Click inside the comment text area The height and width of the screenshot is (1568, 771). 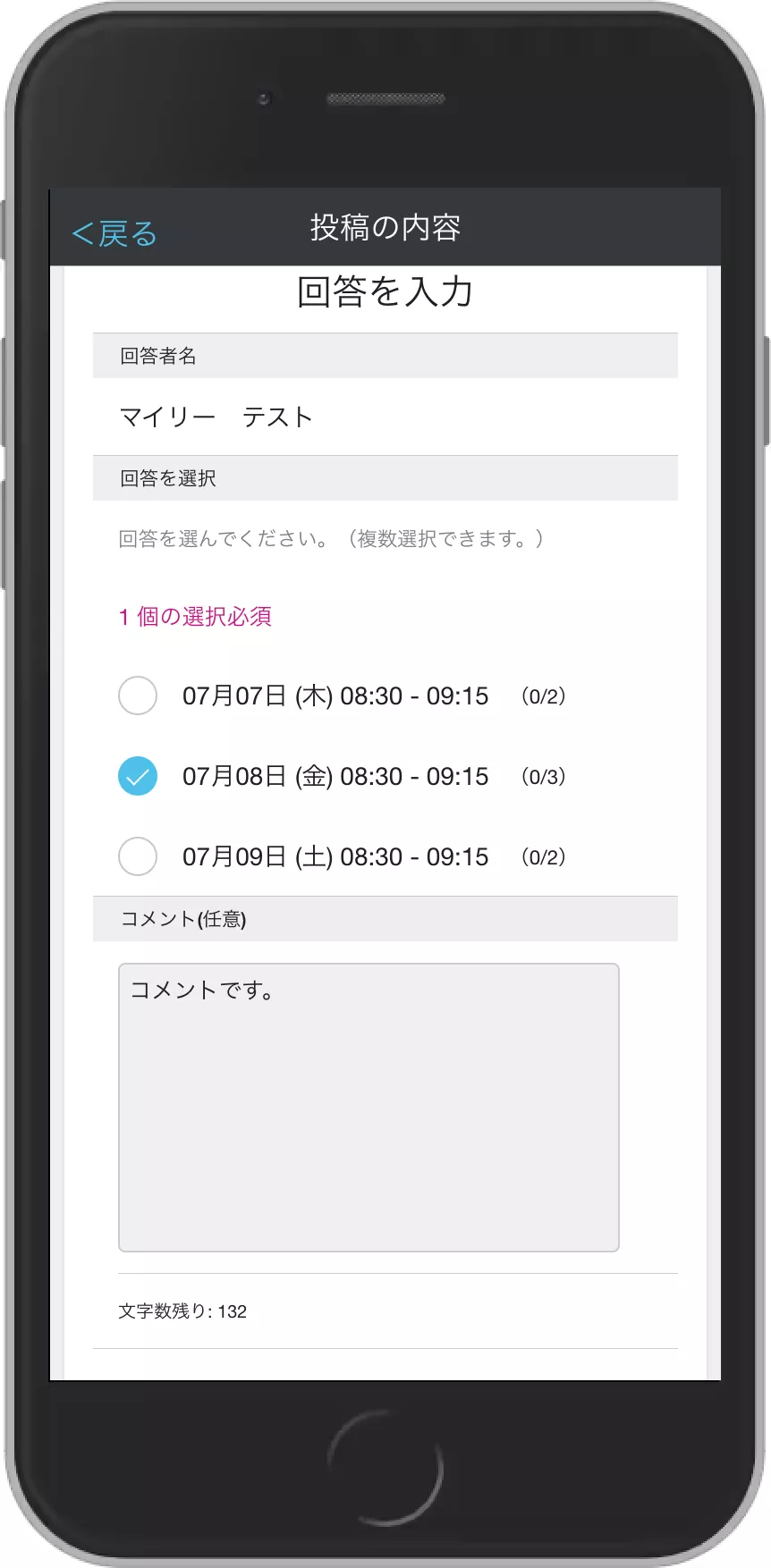pos(367,1109)
